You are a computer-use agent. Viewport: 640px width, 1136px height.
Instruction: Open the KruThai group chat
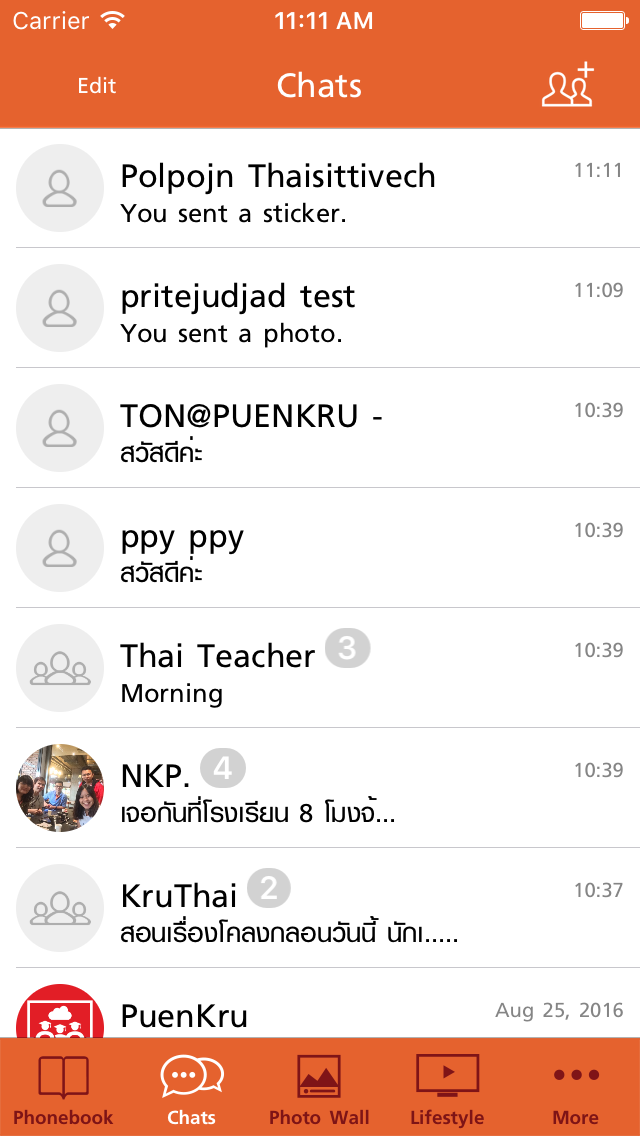click(x=320, y=909)
